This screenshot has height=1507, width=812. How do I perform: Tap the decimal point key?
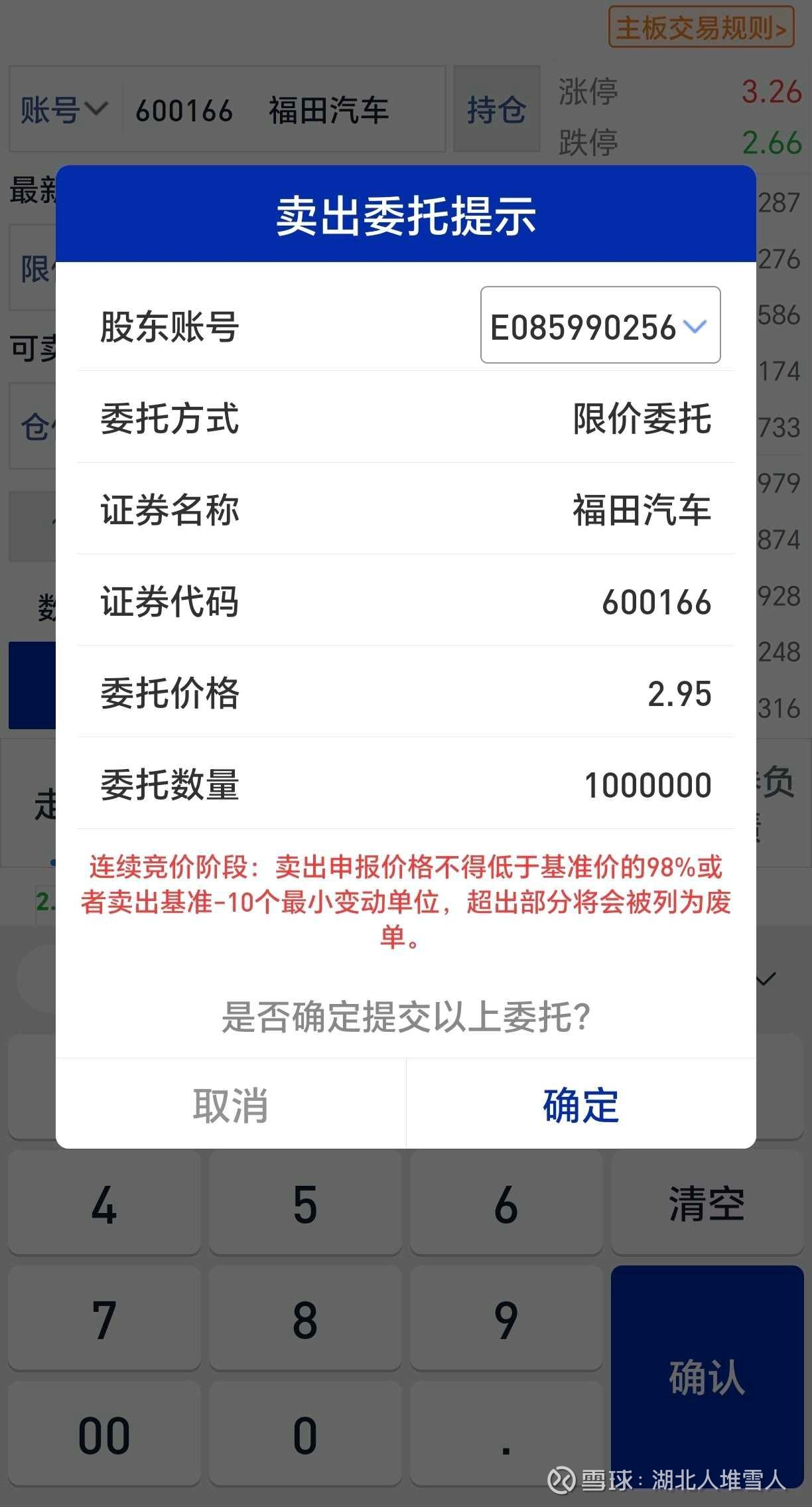(506, 1432)
